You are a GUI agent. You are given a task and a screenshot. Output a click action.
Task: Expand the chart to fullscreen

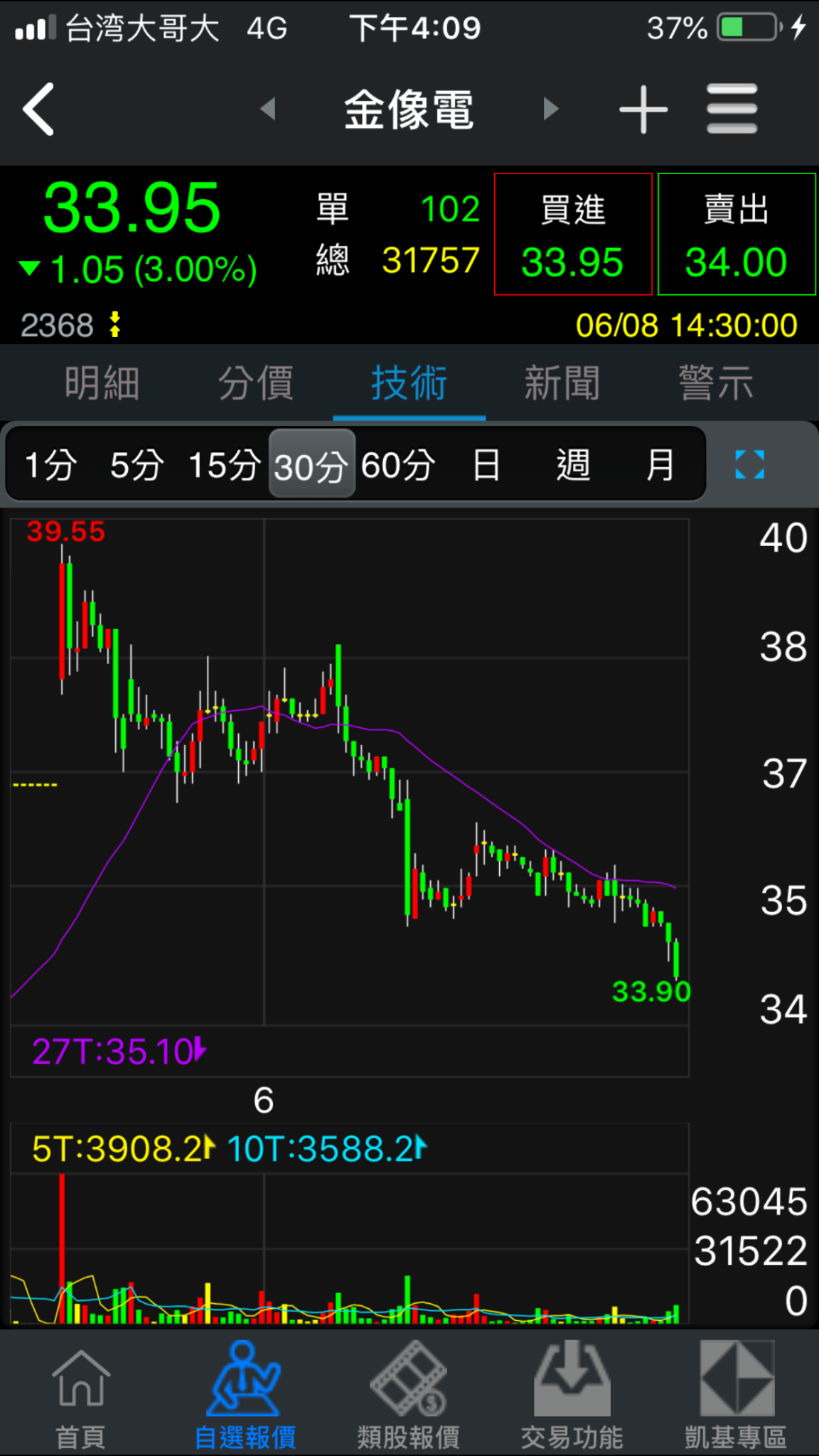(x=749, y=465)
